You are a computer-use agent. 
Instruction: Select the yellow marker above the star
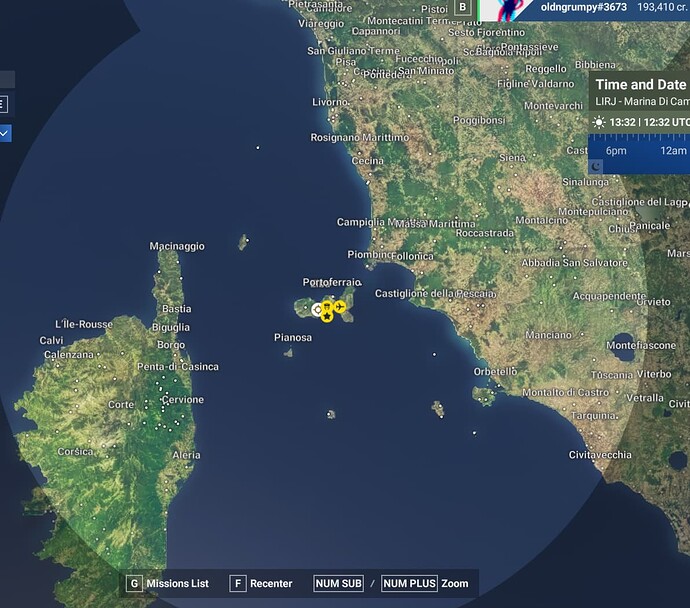(x=327, y=306)
